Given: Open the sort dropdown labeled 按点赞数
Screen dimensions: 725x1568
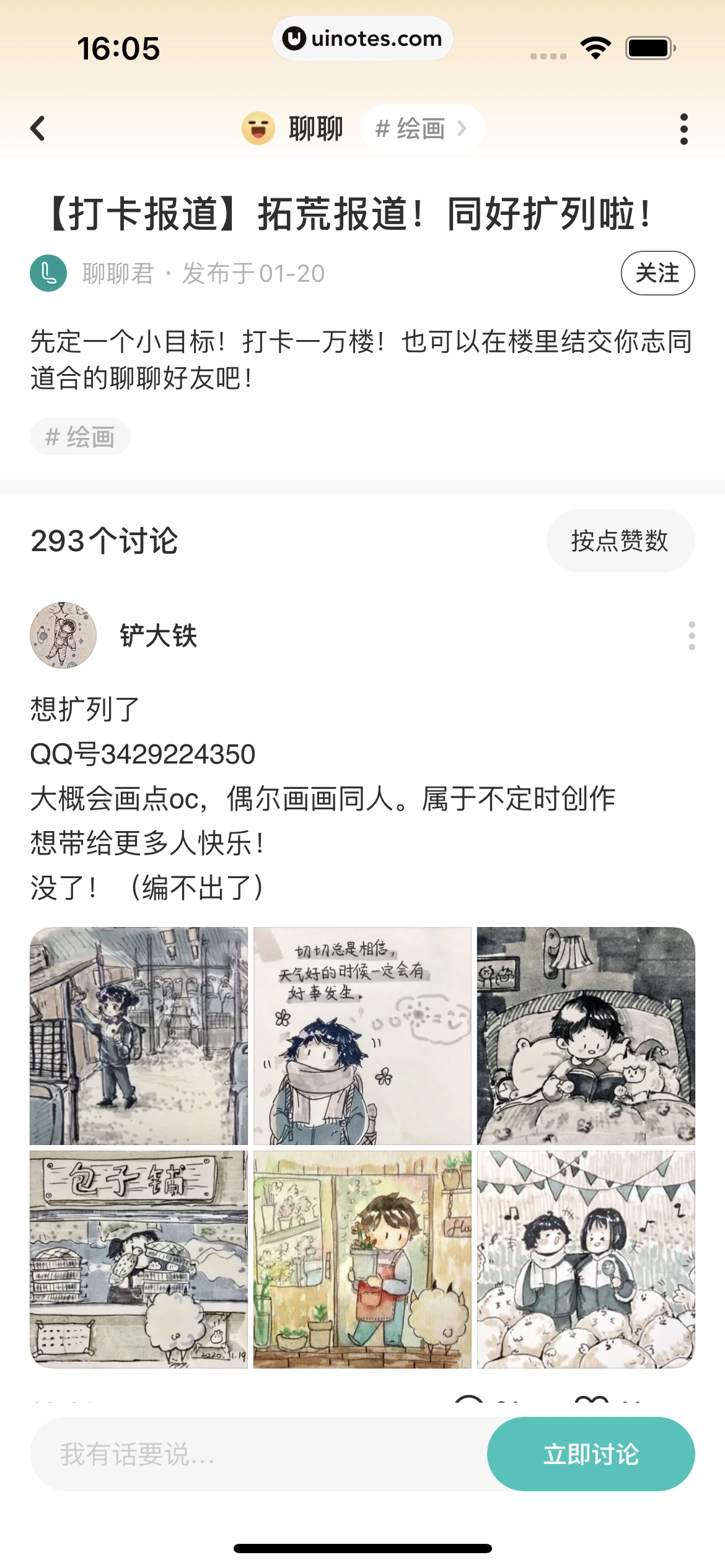Looking at the screenshot, I should pos(620,540).
